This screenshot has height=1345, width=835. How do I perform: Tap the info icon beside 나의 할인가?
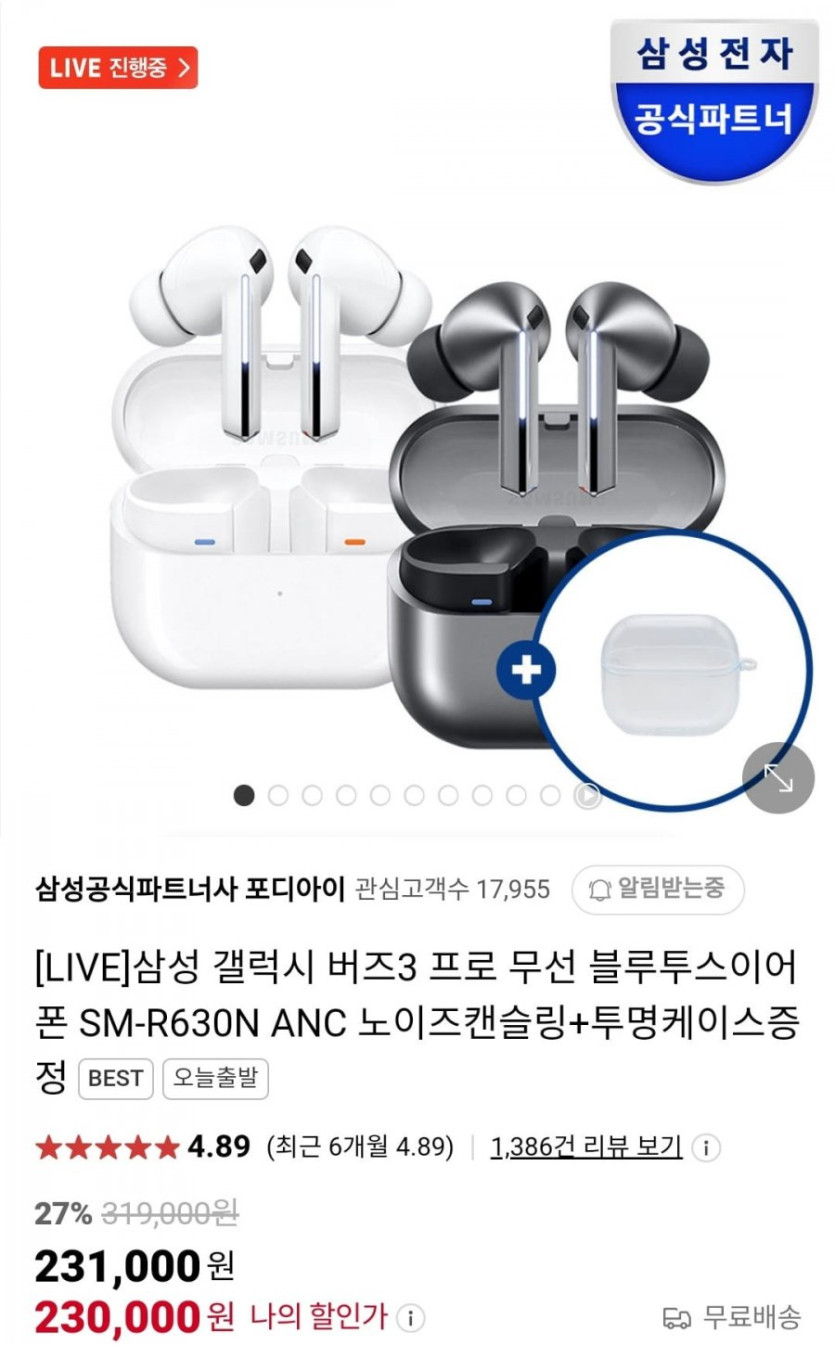coord(410,1319)
